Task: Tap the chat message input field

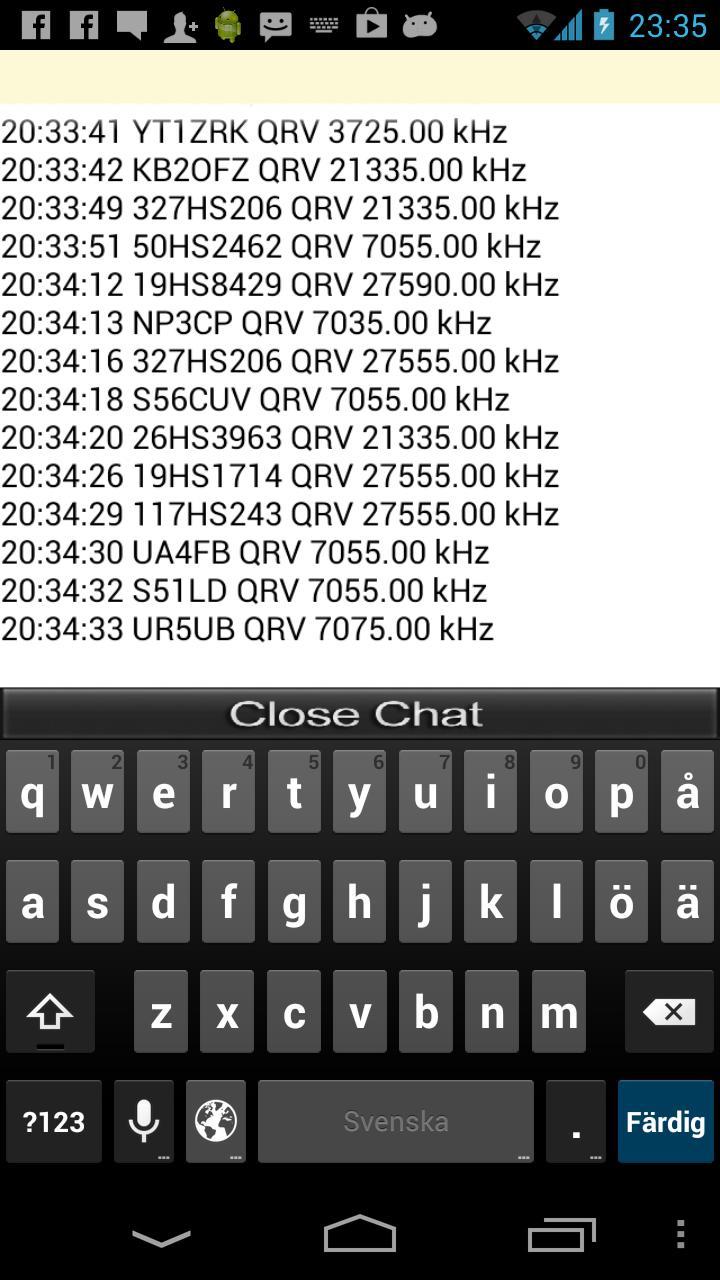Action: point(360,77)
